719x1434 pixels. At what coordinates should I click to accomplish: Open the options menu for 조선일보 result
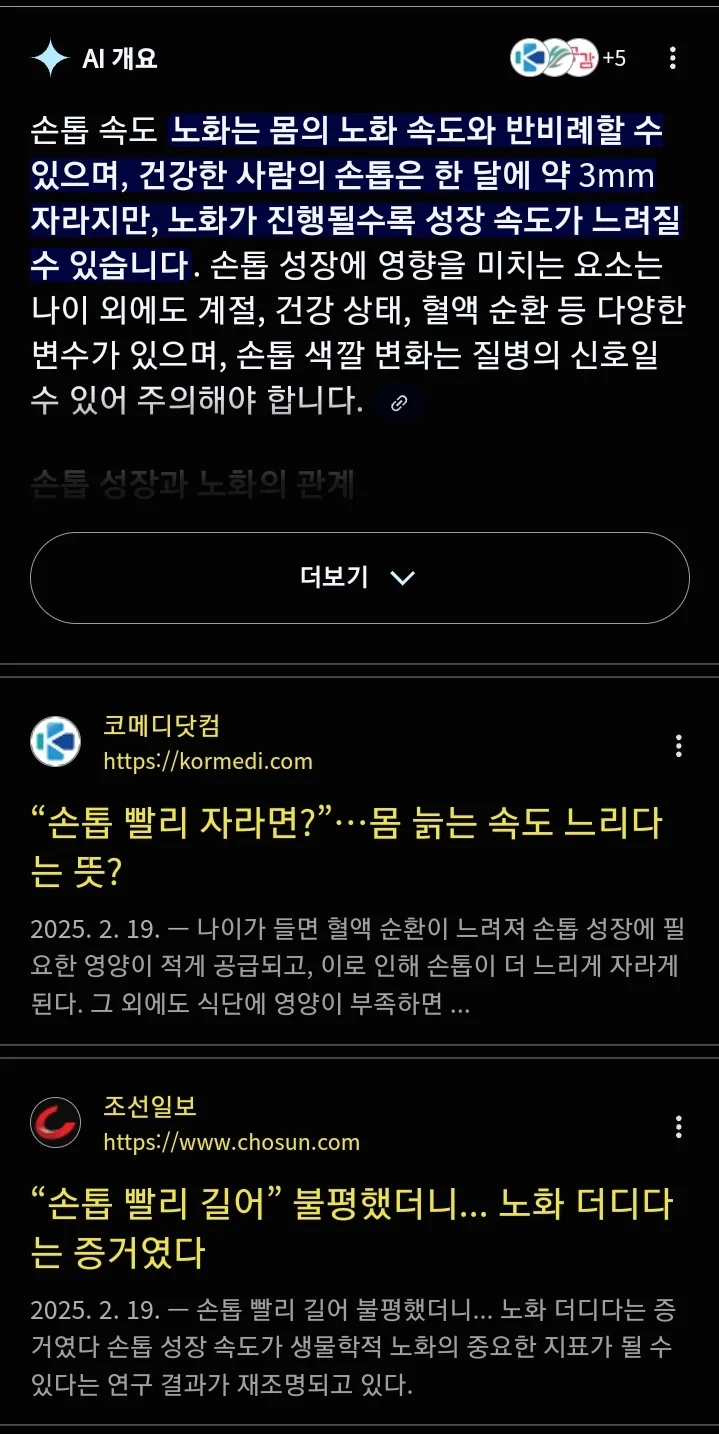coord(679,1127)
